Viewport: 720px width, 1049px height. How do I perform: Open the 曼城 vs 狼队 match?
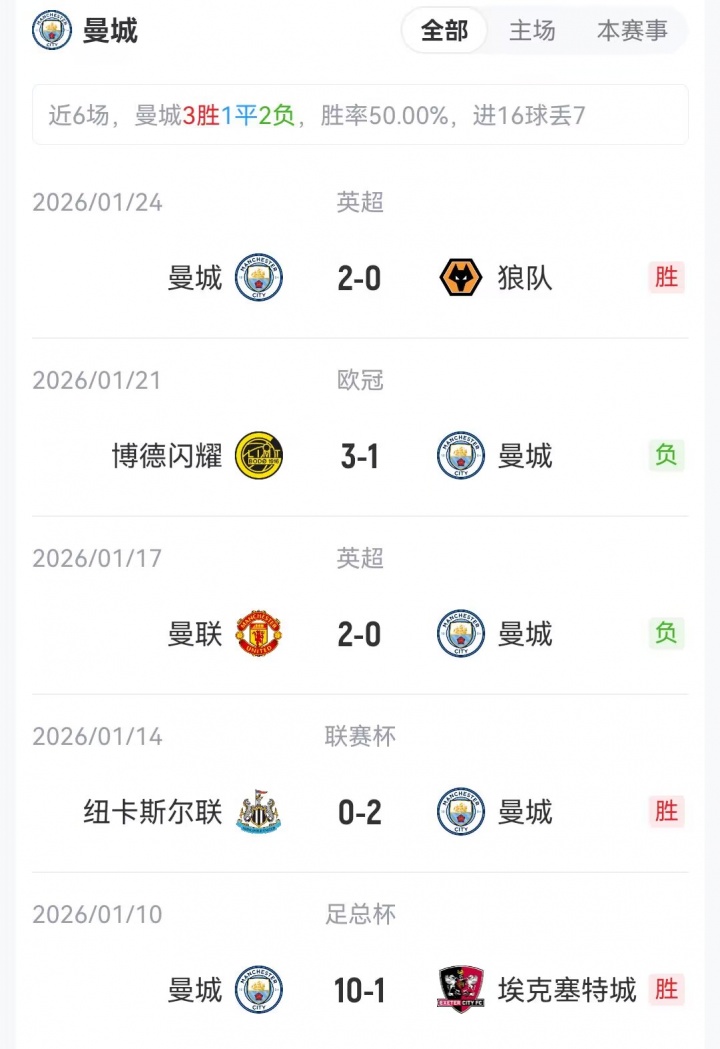pos(359,278)
